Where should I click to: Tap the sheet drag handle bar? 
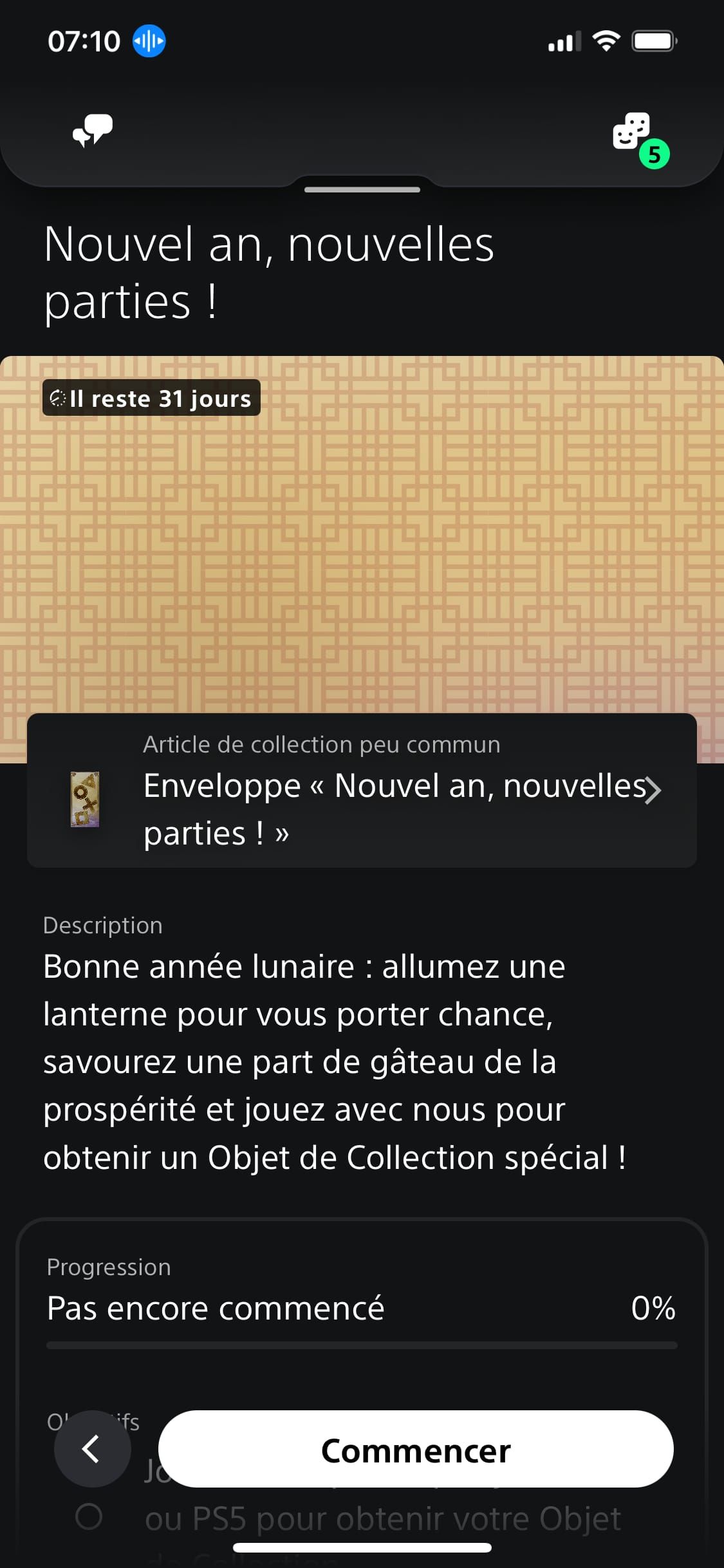362,190
